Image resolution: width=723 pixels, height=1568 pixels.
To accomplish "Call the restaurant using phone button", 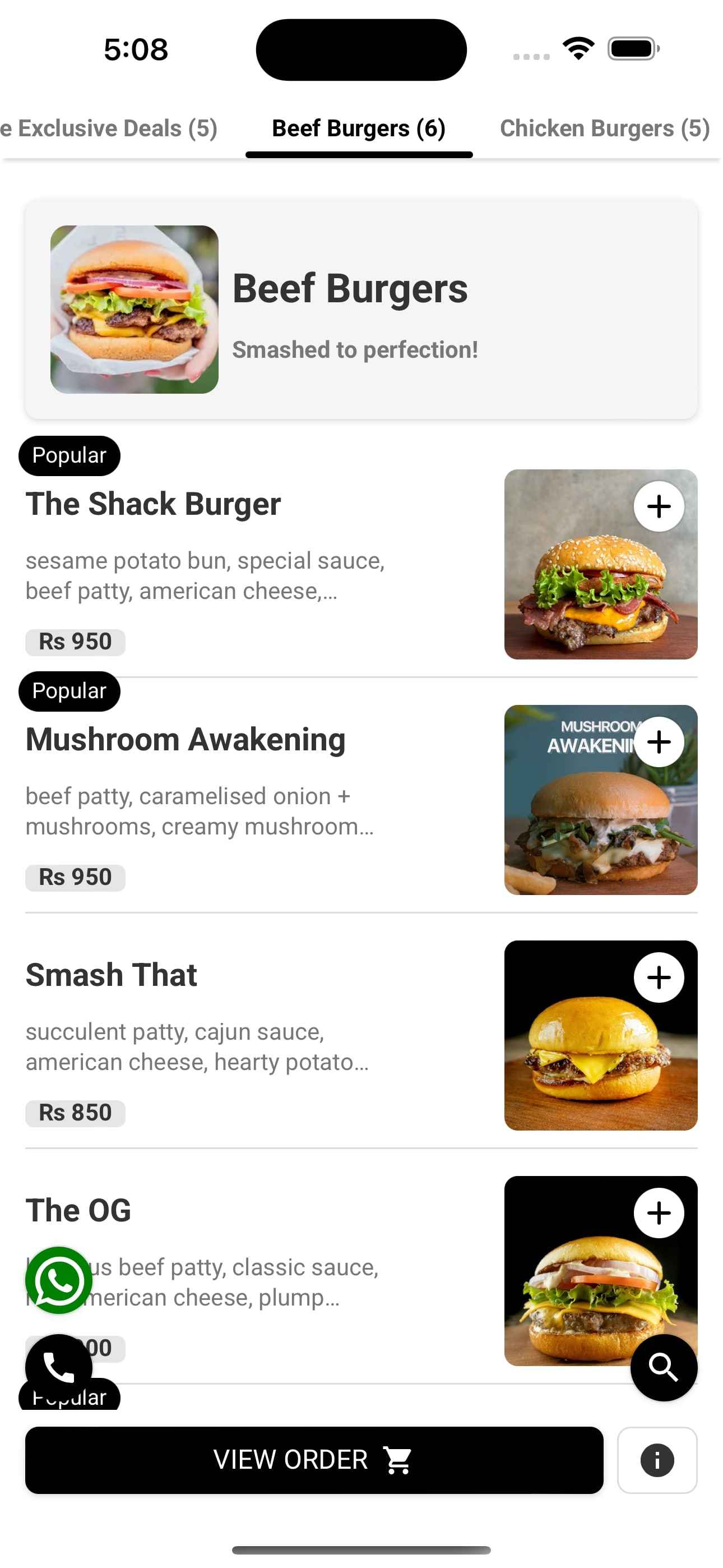I will click(x=58, y=1367).
